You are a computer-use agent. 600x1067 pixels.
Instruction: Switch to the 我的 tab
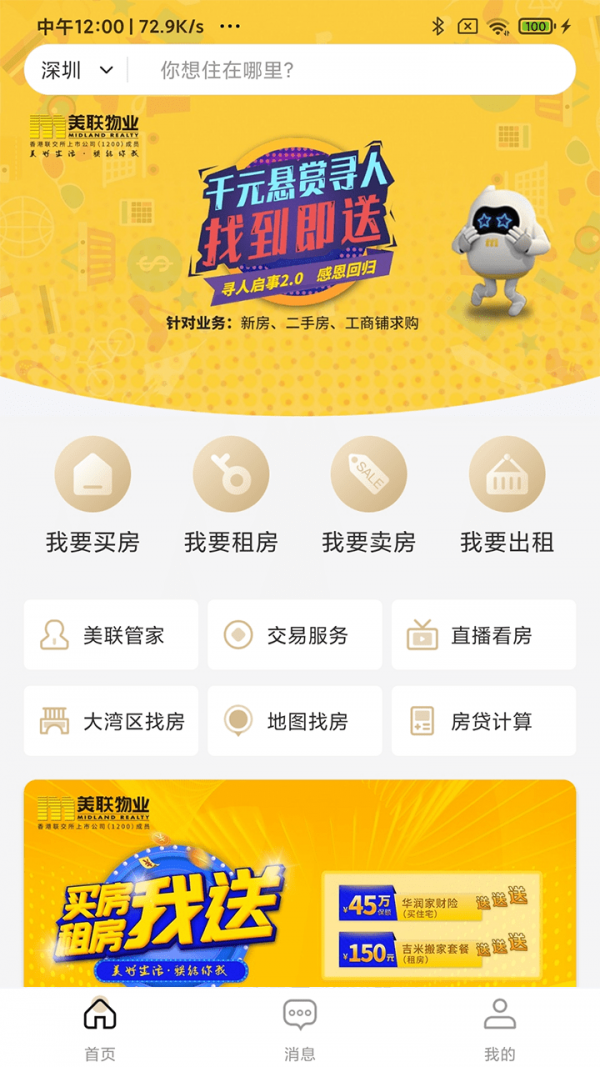click(499, 1028)
